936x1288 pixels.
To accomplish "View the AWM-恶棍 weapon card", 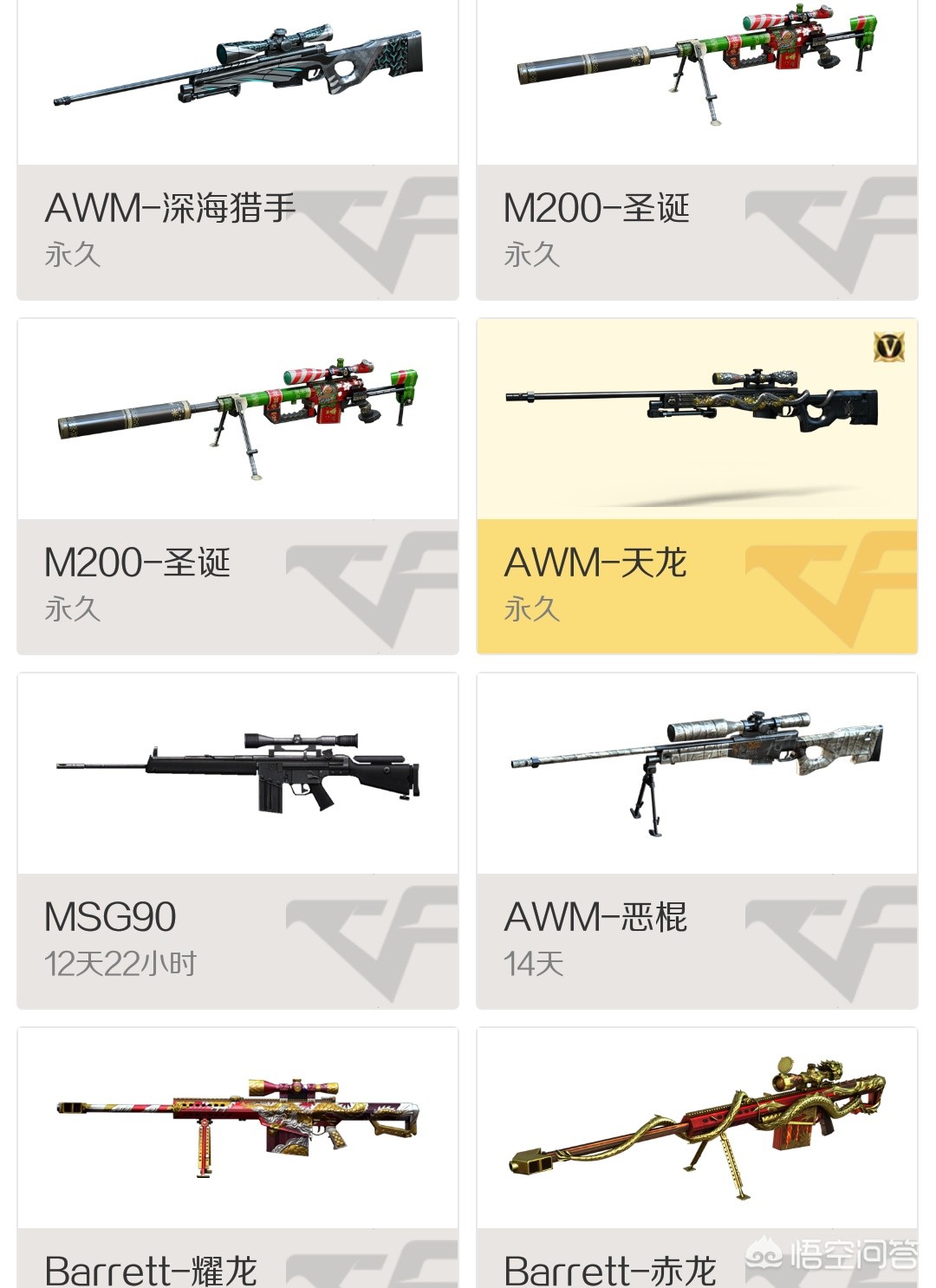I will (x=697, y=841).
